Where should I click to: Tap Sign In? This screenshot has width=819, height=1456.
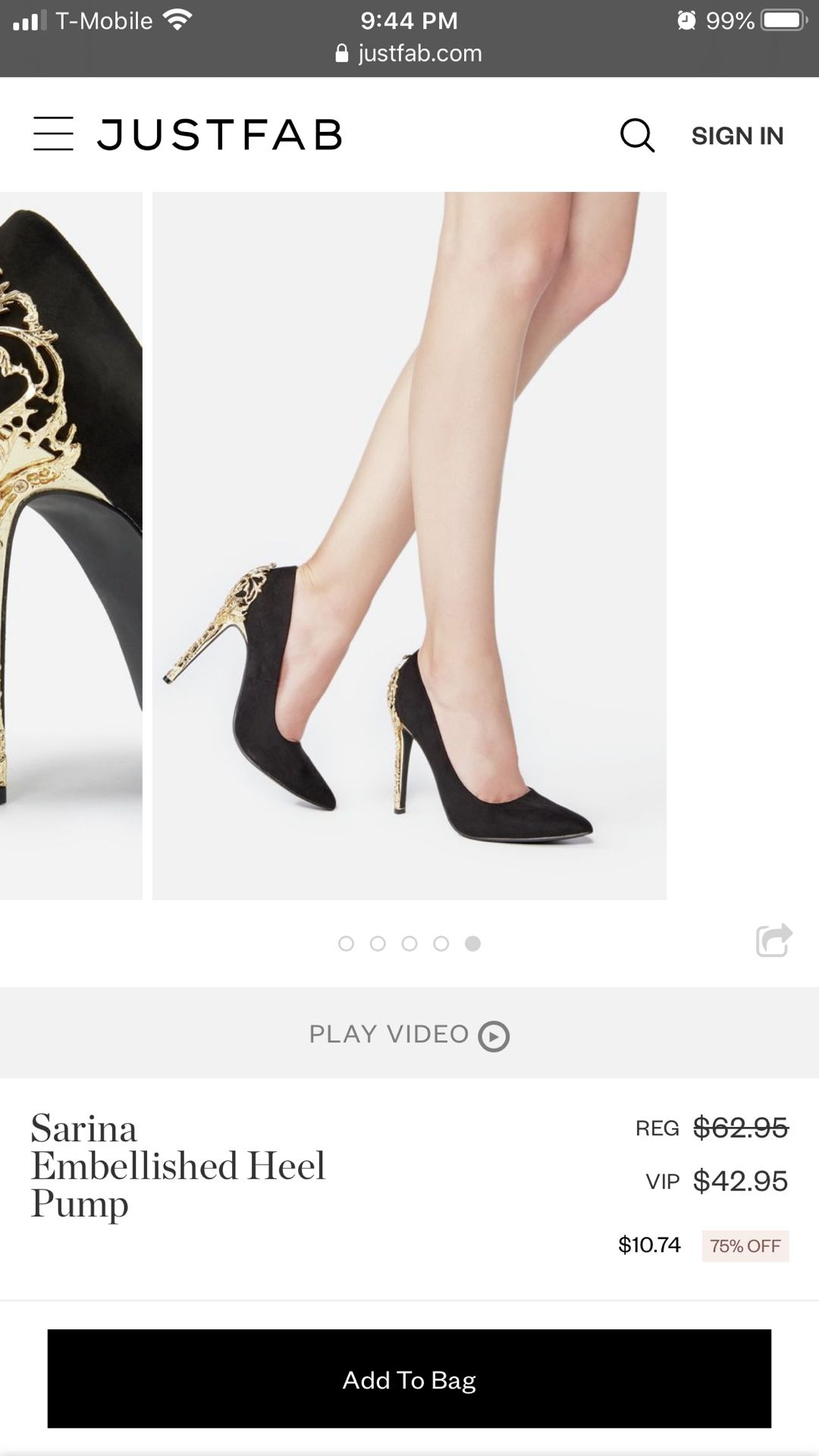737,136
